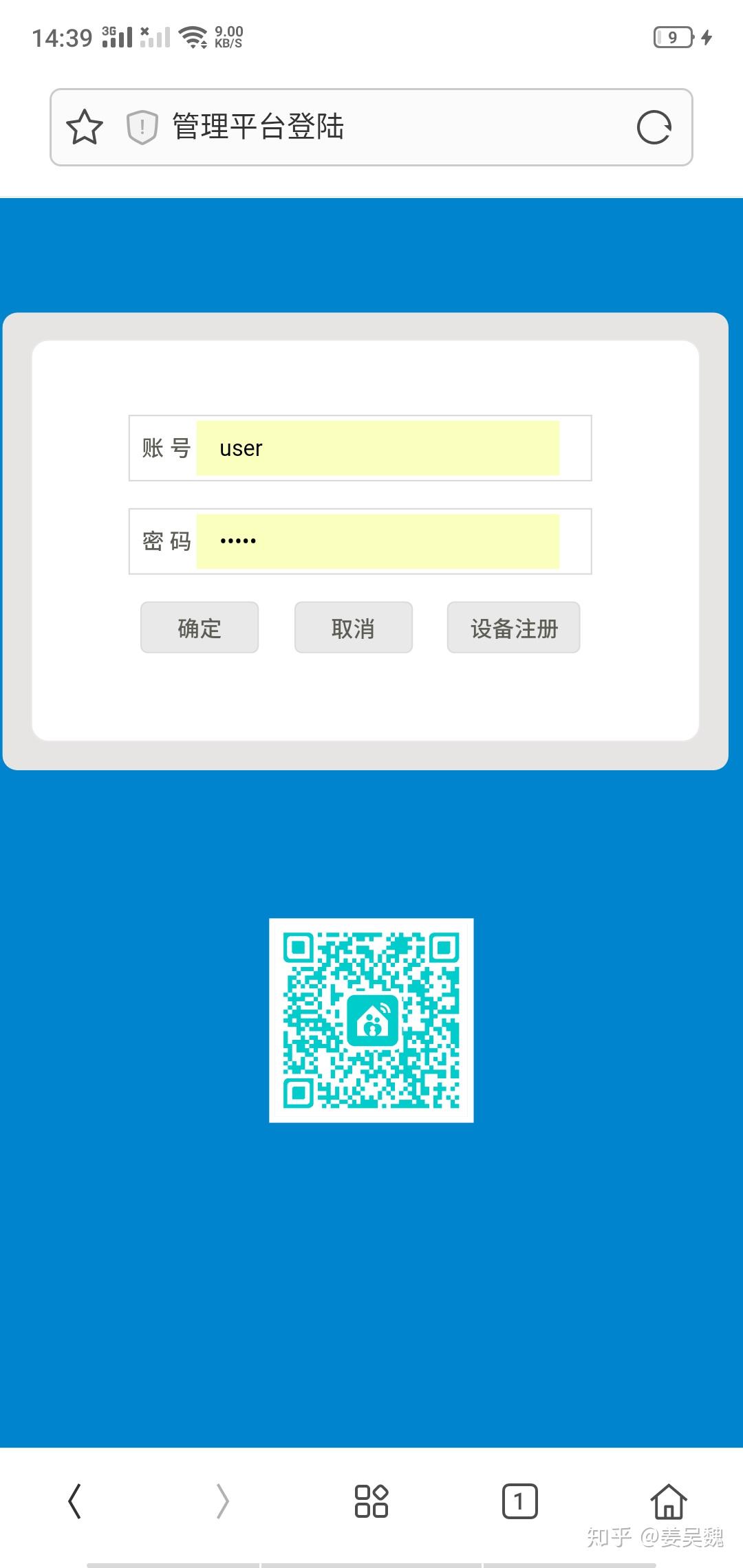Confirm login with the 确定 button
The height and width of the screenshot is (1568, 743).
point(200,627)
